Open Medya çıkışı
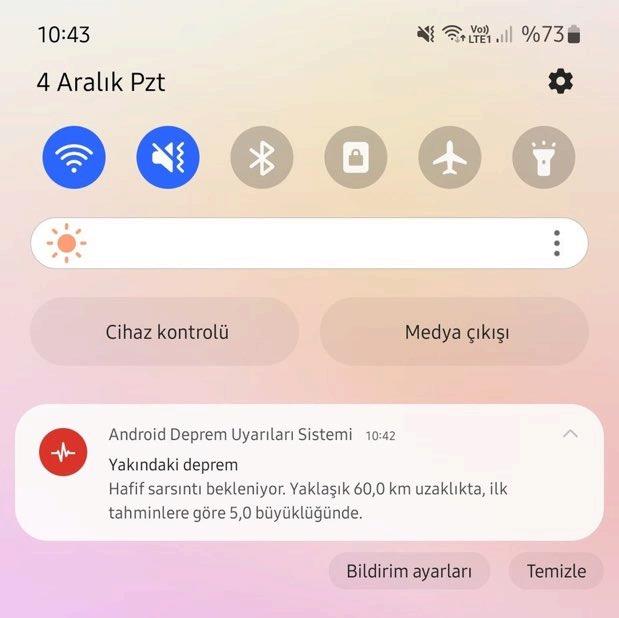The image size is (619, 618). coord(457,332)
